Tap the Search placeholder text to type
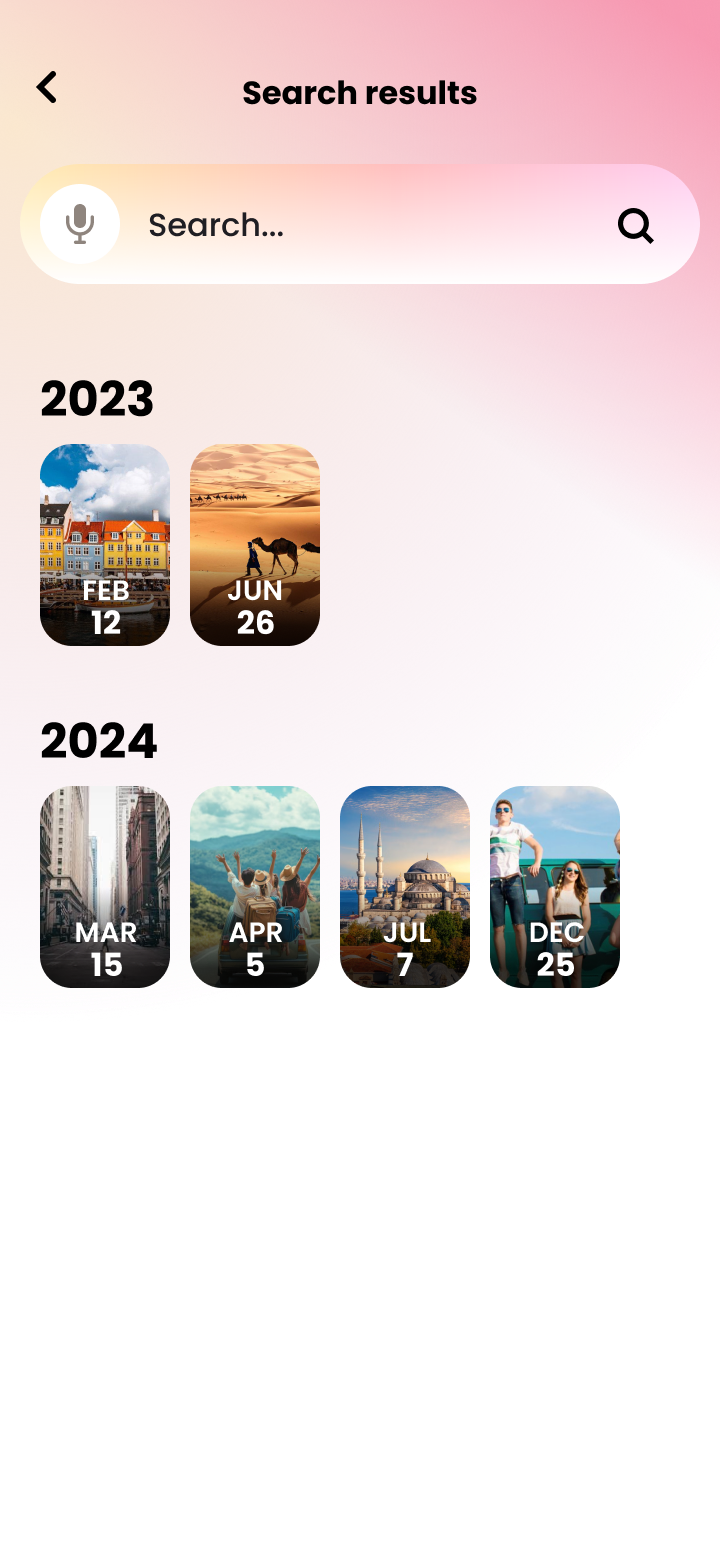The height and width of the screenshot is (1562, 720). [217, 224]
